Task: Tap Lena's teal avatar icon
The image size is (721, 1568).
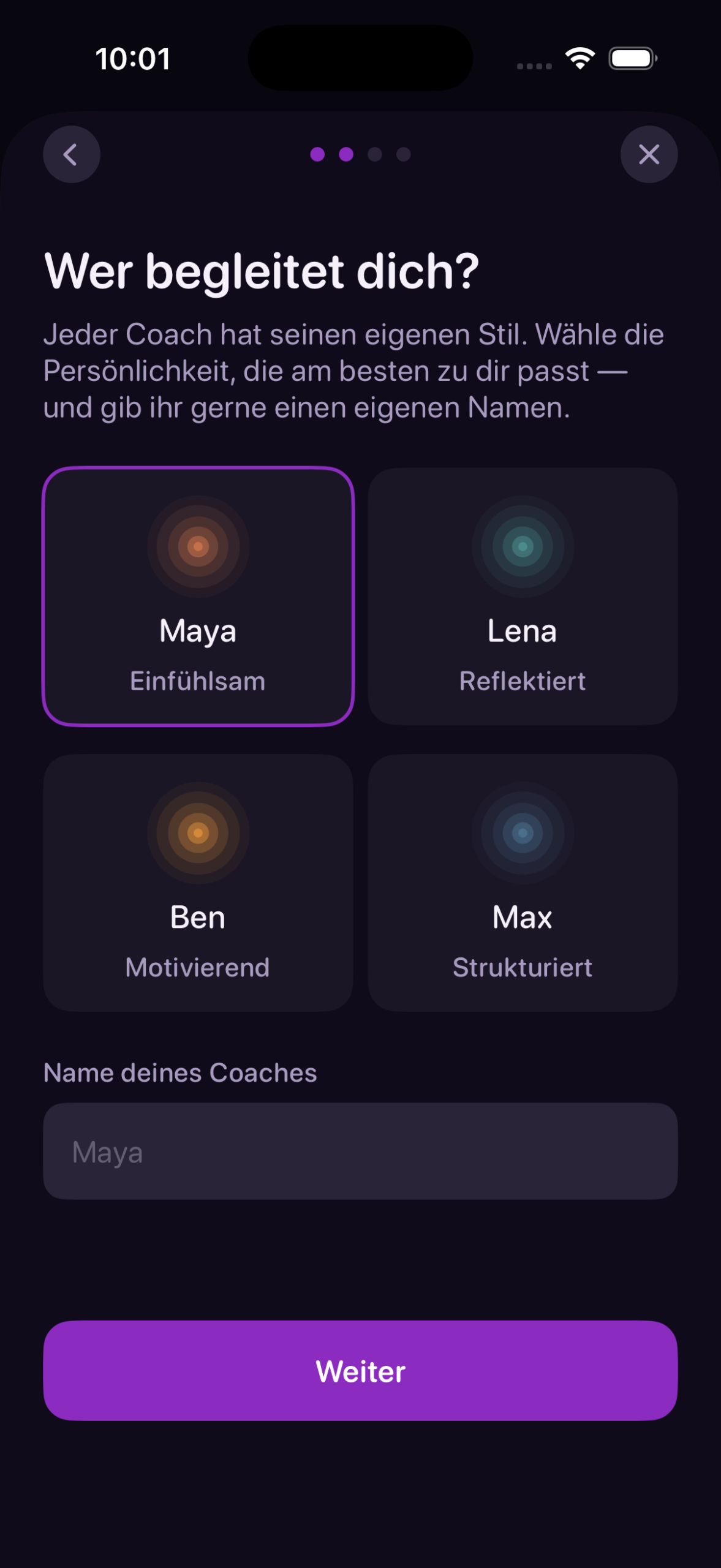Action: point(523,545)
